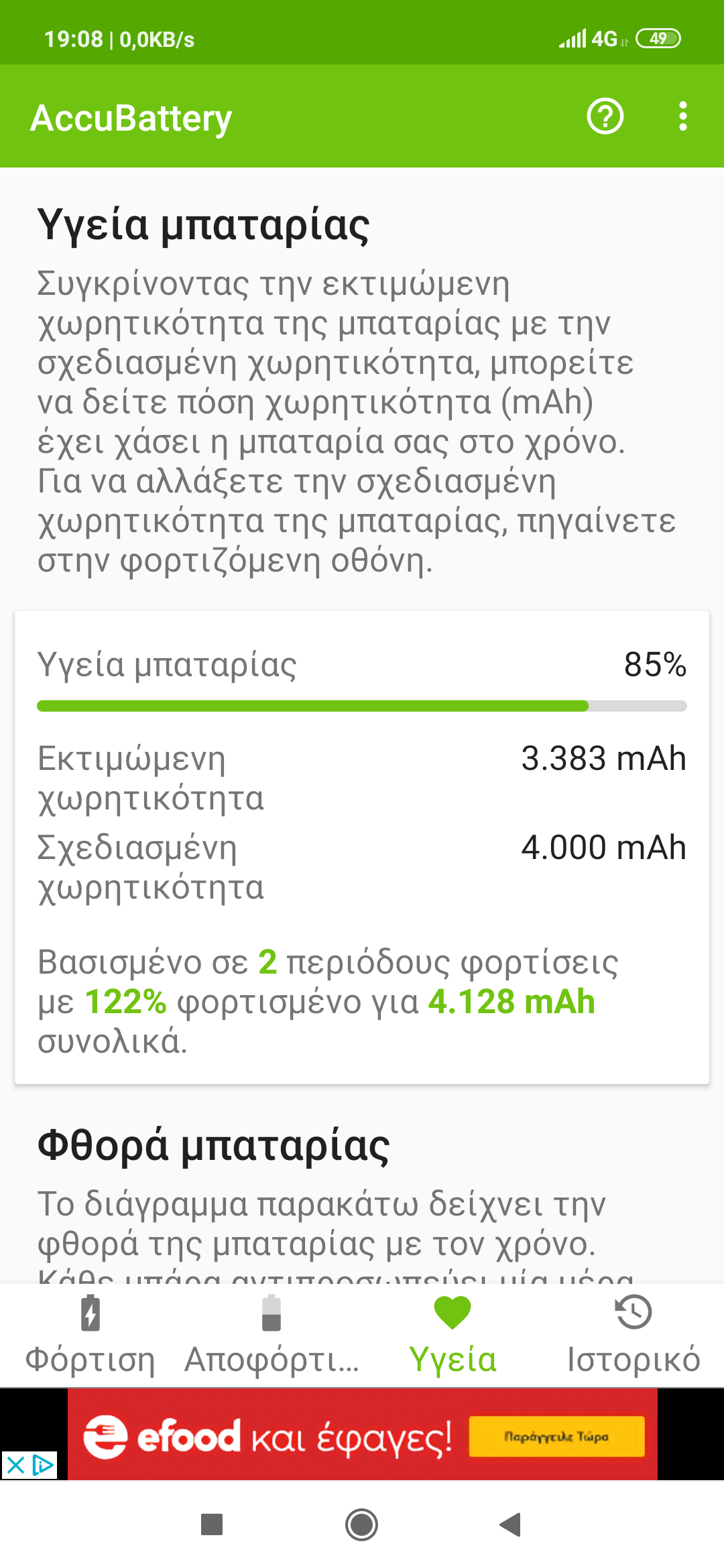Select the Υγεία tab

tap(452, 1335)
